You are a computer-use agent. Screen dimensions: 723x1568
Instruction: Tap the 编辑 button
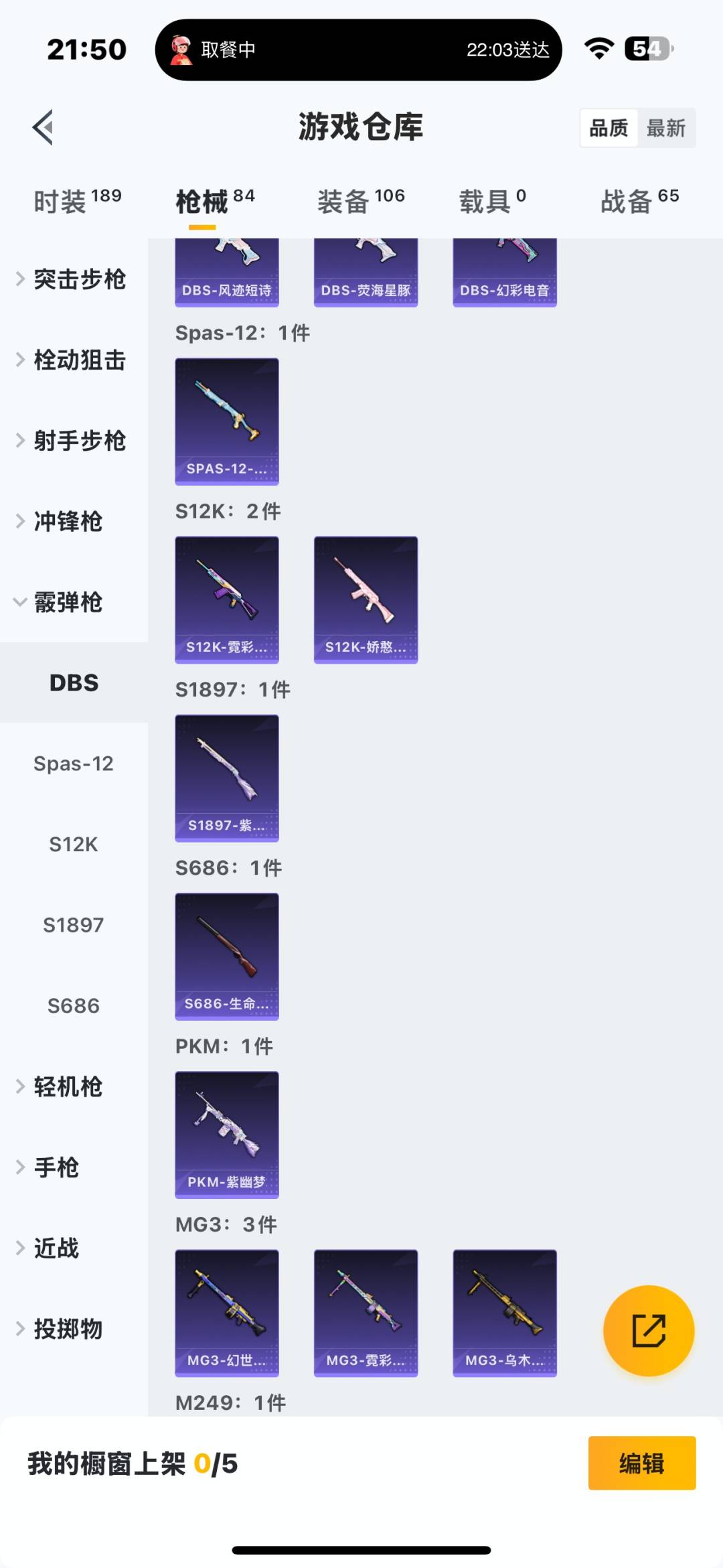coord(641,1464)
